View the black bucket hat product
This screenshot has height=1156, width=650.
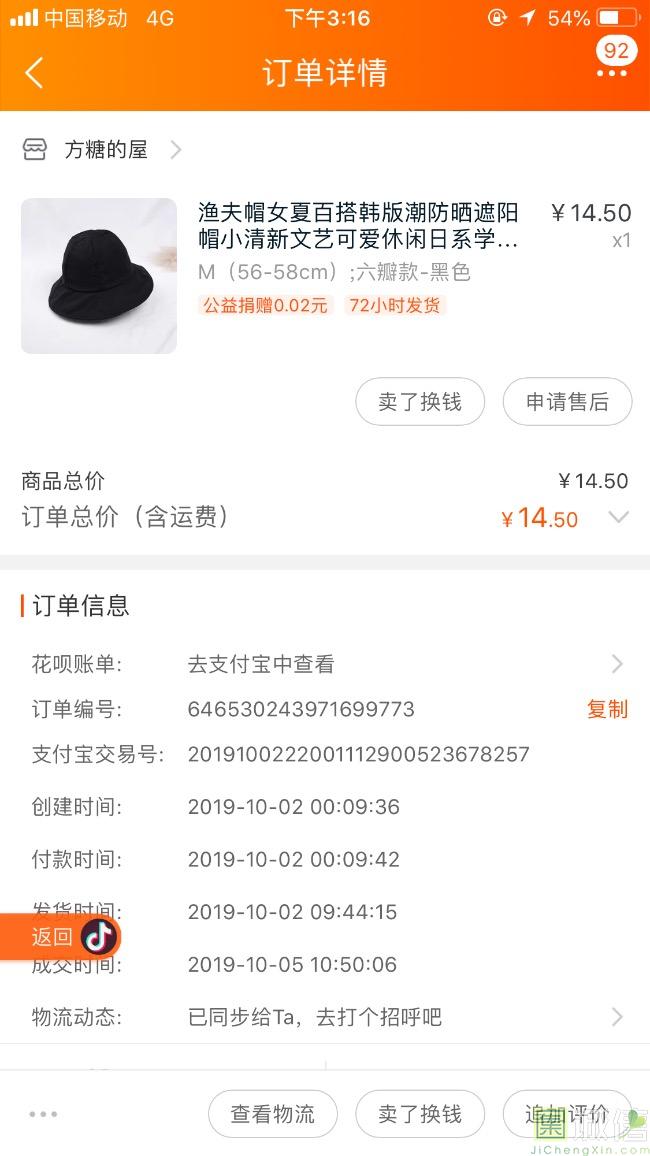point(99,276)
